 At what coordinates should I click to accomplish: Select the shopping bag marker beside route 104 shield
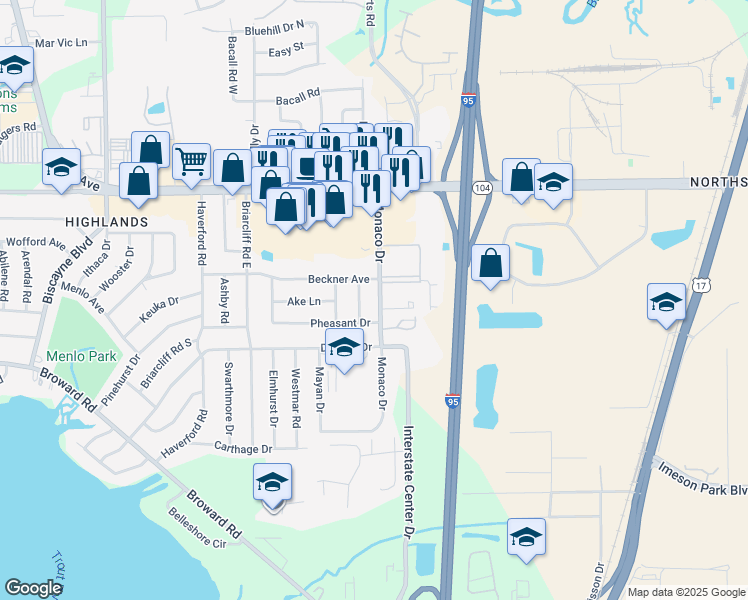[521, 178]
